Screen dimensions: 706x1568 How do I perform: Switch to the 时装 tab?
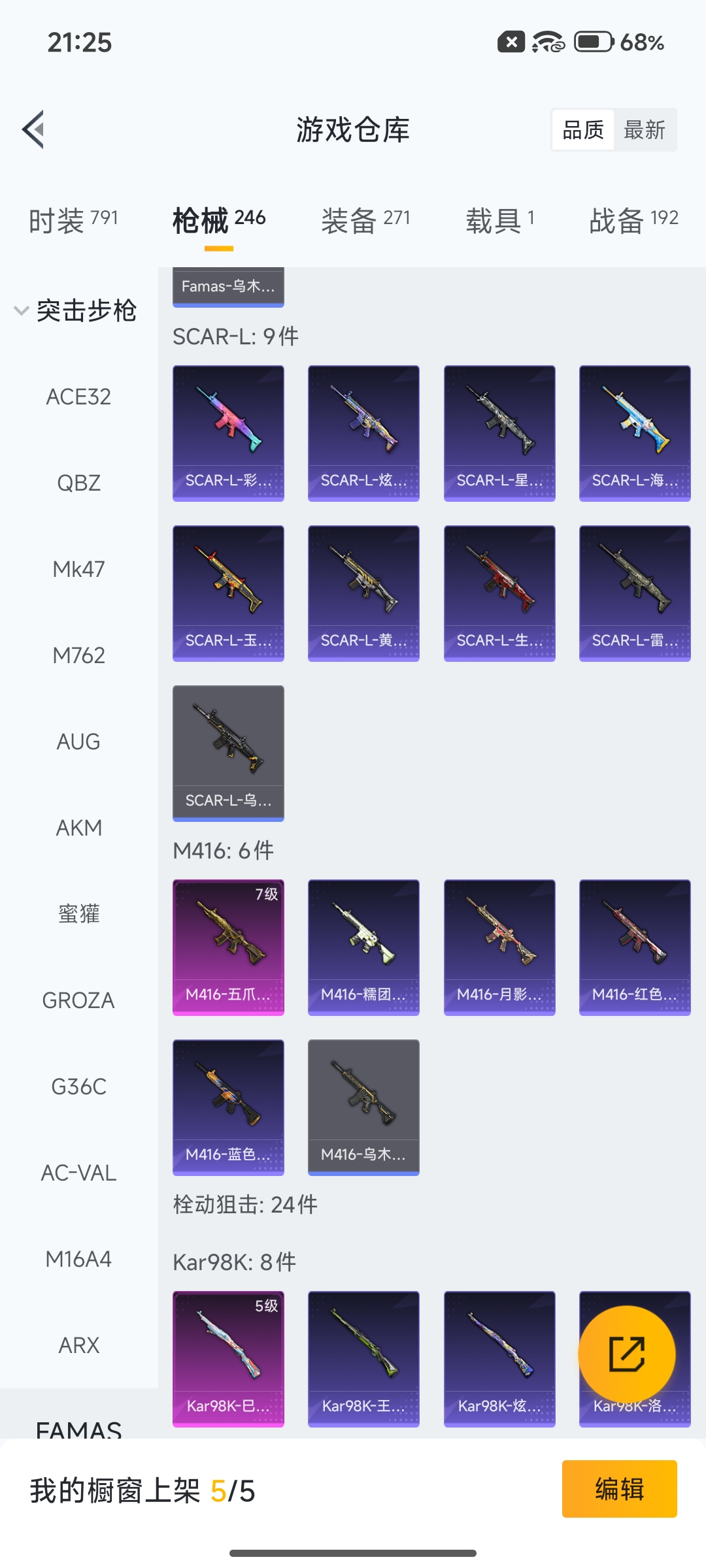pos(73,220)
